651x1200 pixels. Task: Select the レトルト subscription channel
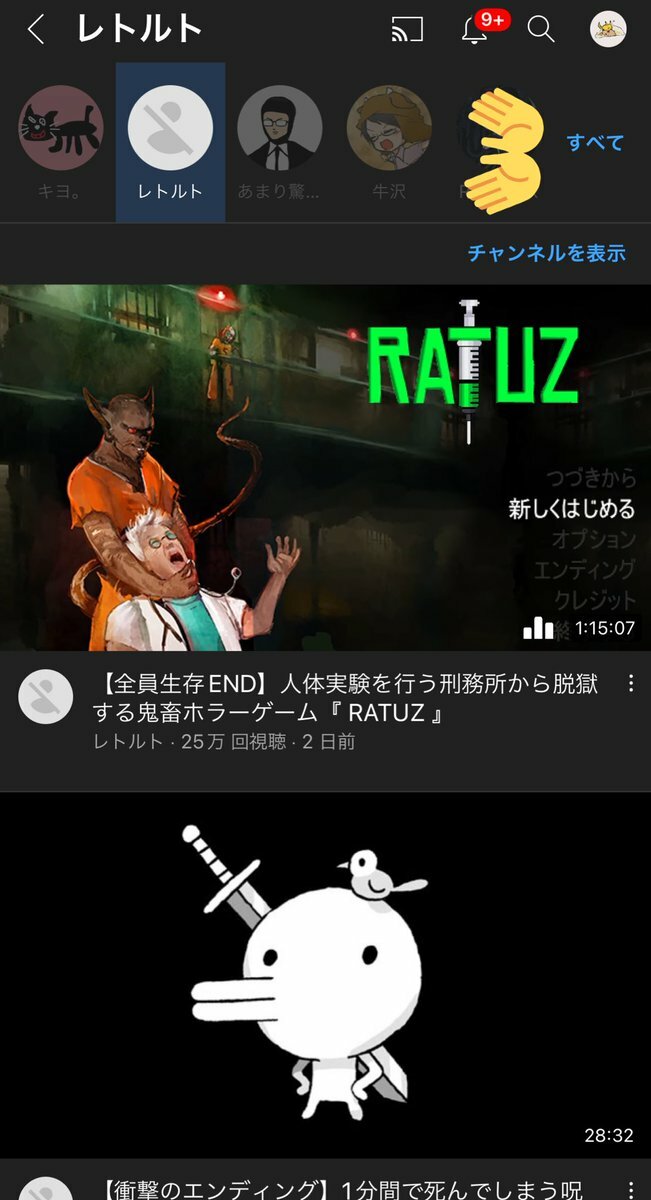[170, 141]
